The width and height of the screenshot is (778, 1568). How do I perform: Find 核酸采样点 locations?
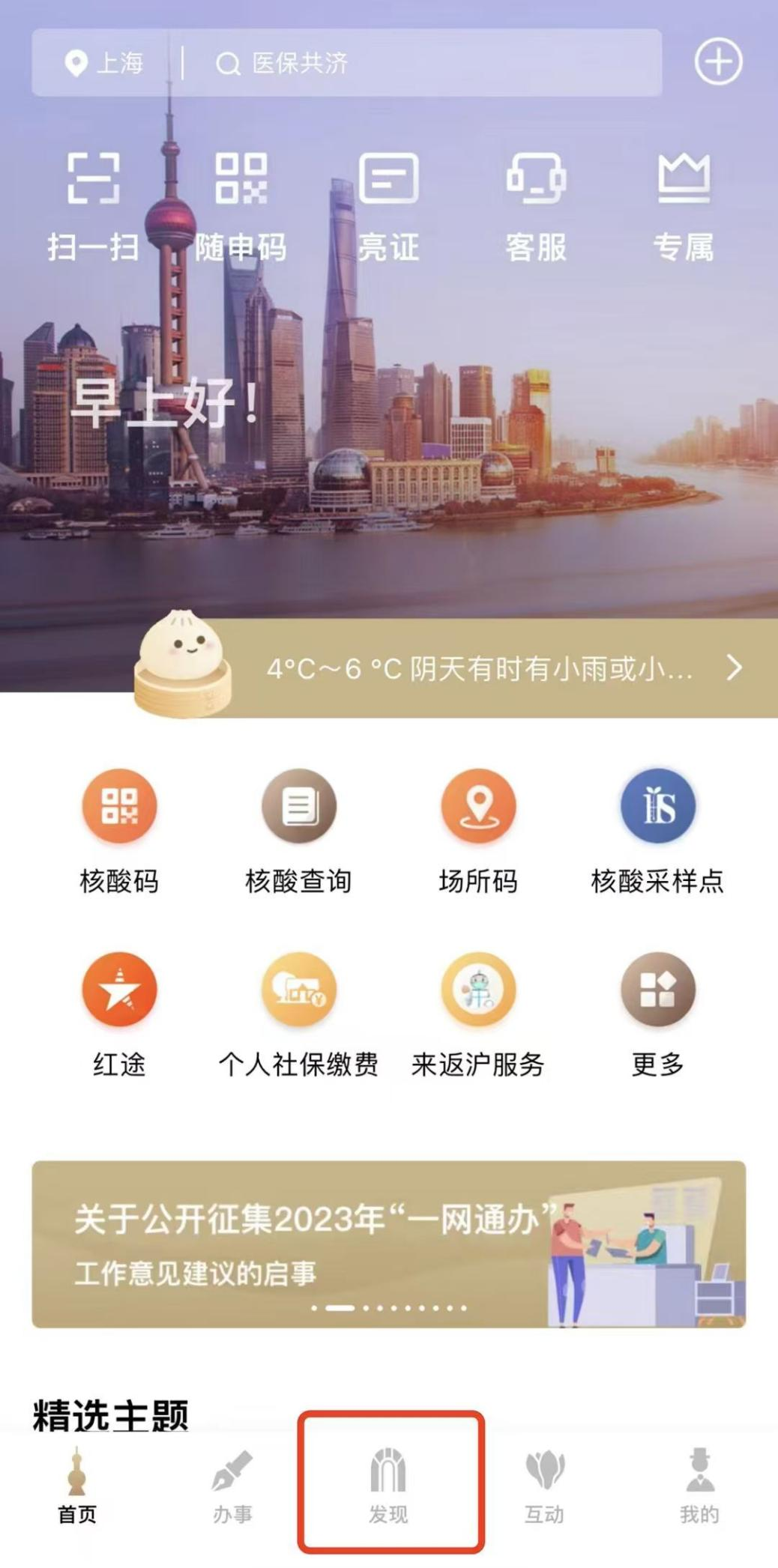[657, 829]
